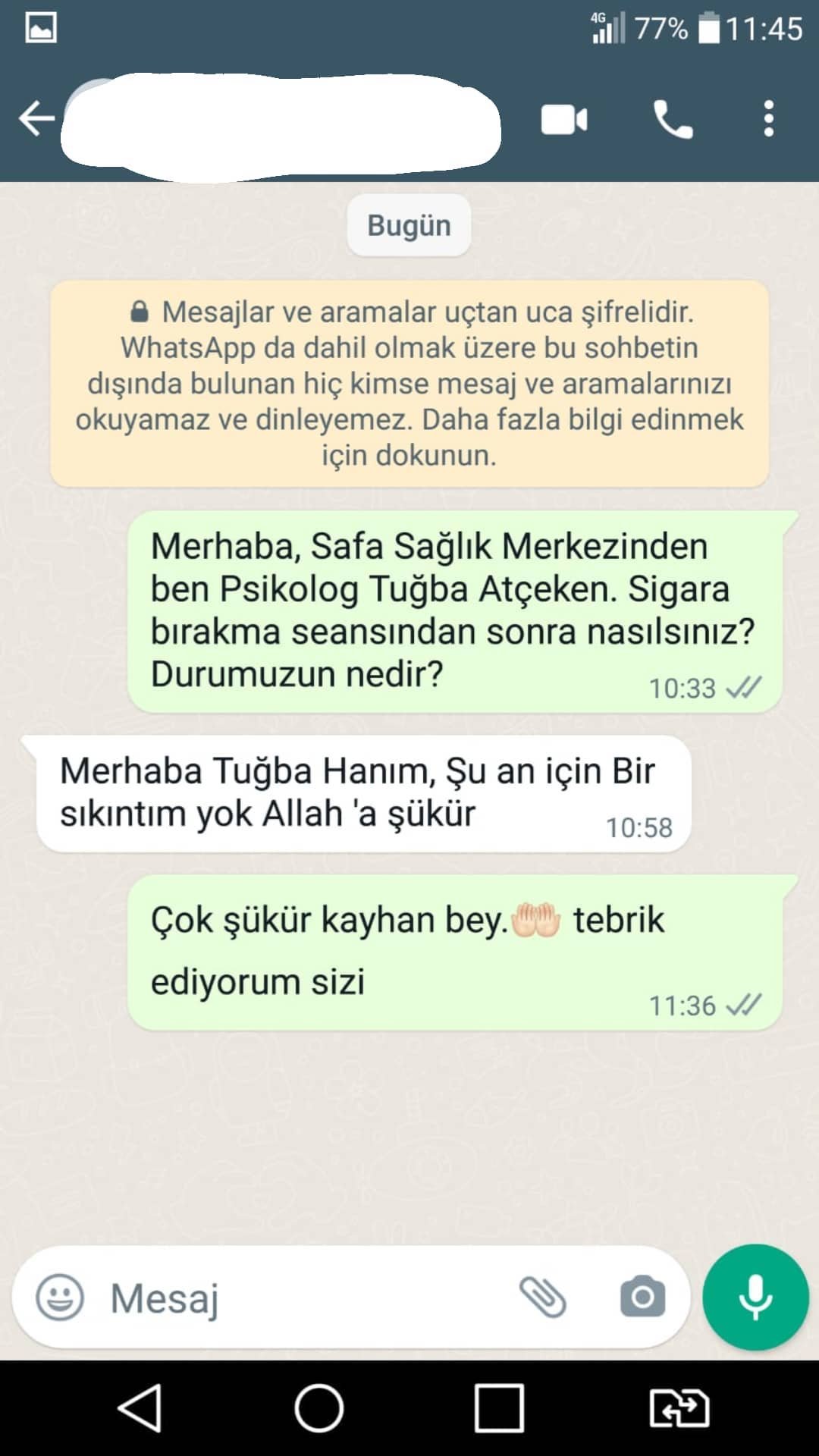Focus the Mesaj text field
Image resolution: width=819 pixels, height=1456 pixels.
tap(303, 1298)
